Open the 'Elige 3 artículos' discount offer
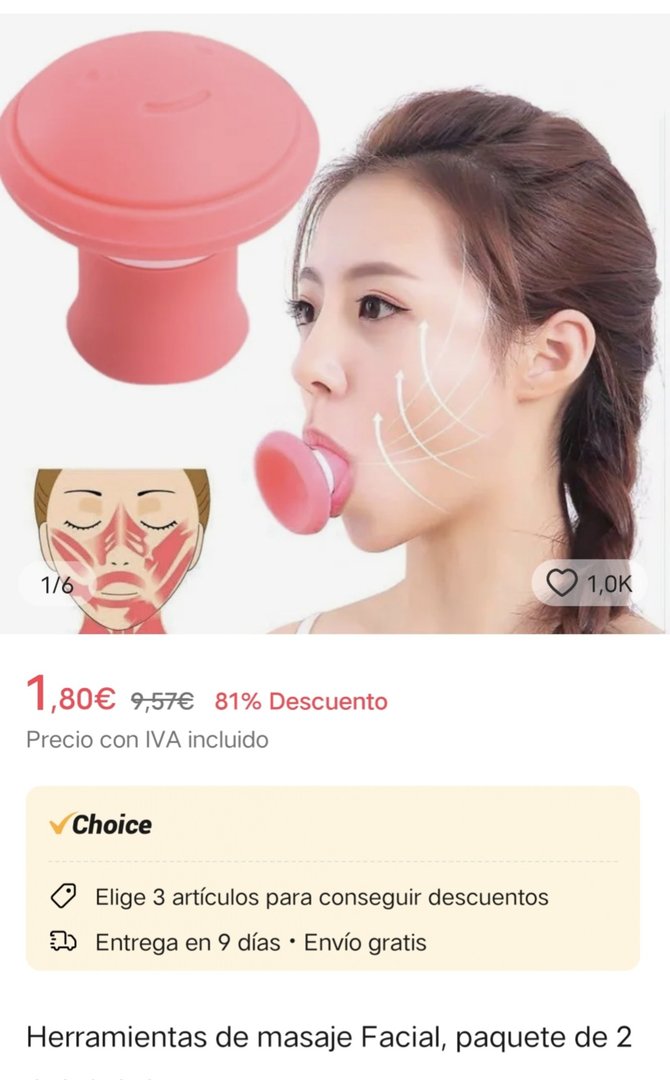The image size is (670, 1080). point(321,897)
